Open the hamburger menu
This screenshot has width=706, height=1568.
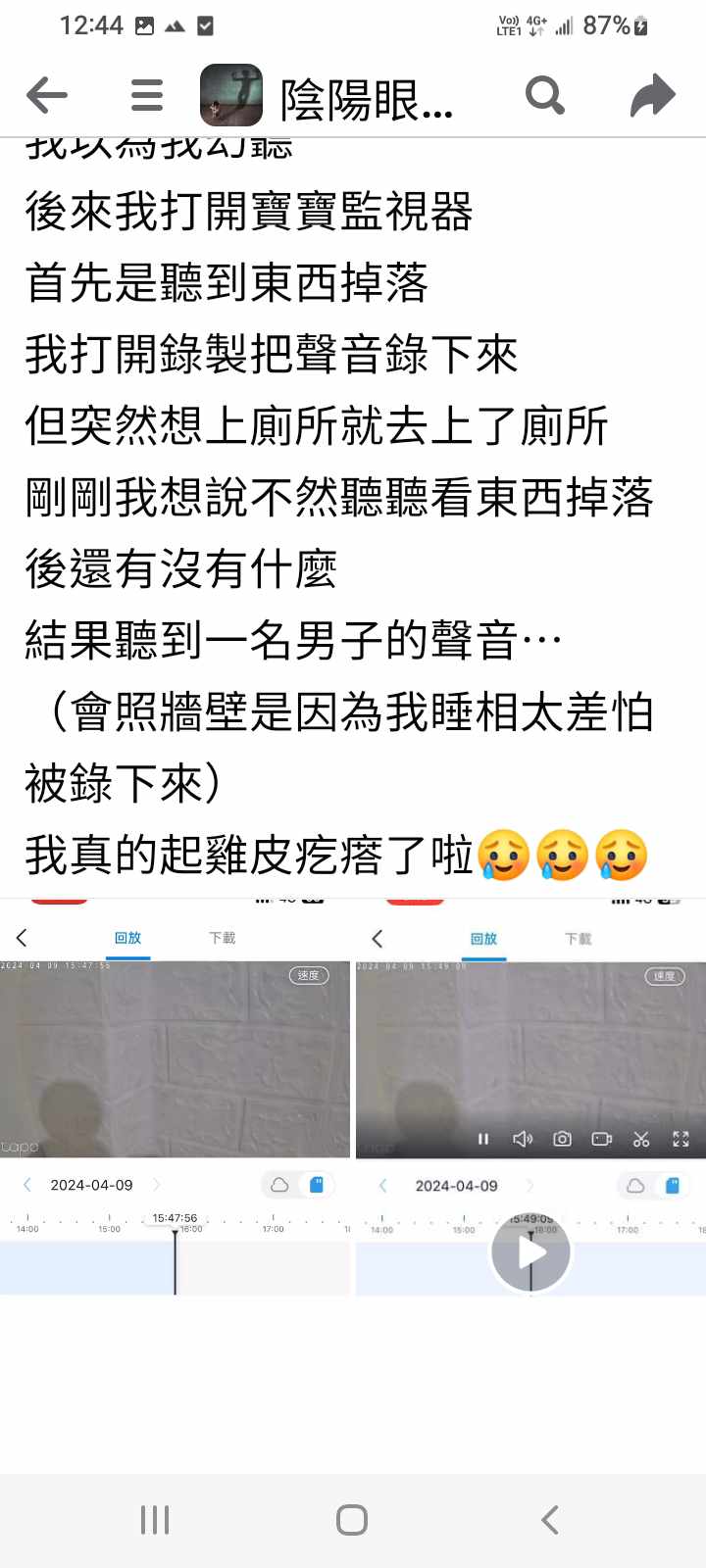147,96
